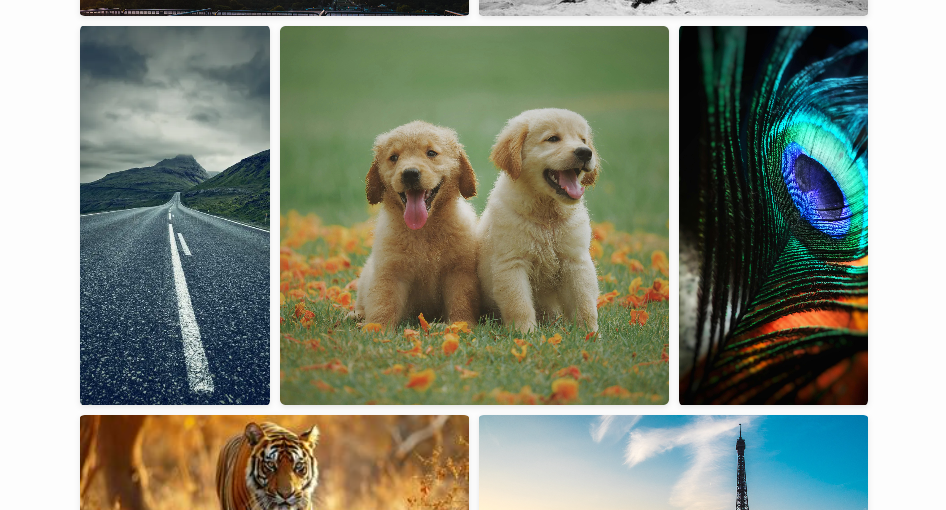
Task: View the Eiffel Tower photo
Action: 673,462
